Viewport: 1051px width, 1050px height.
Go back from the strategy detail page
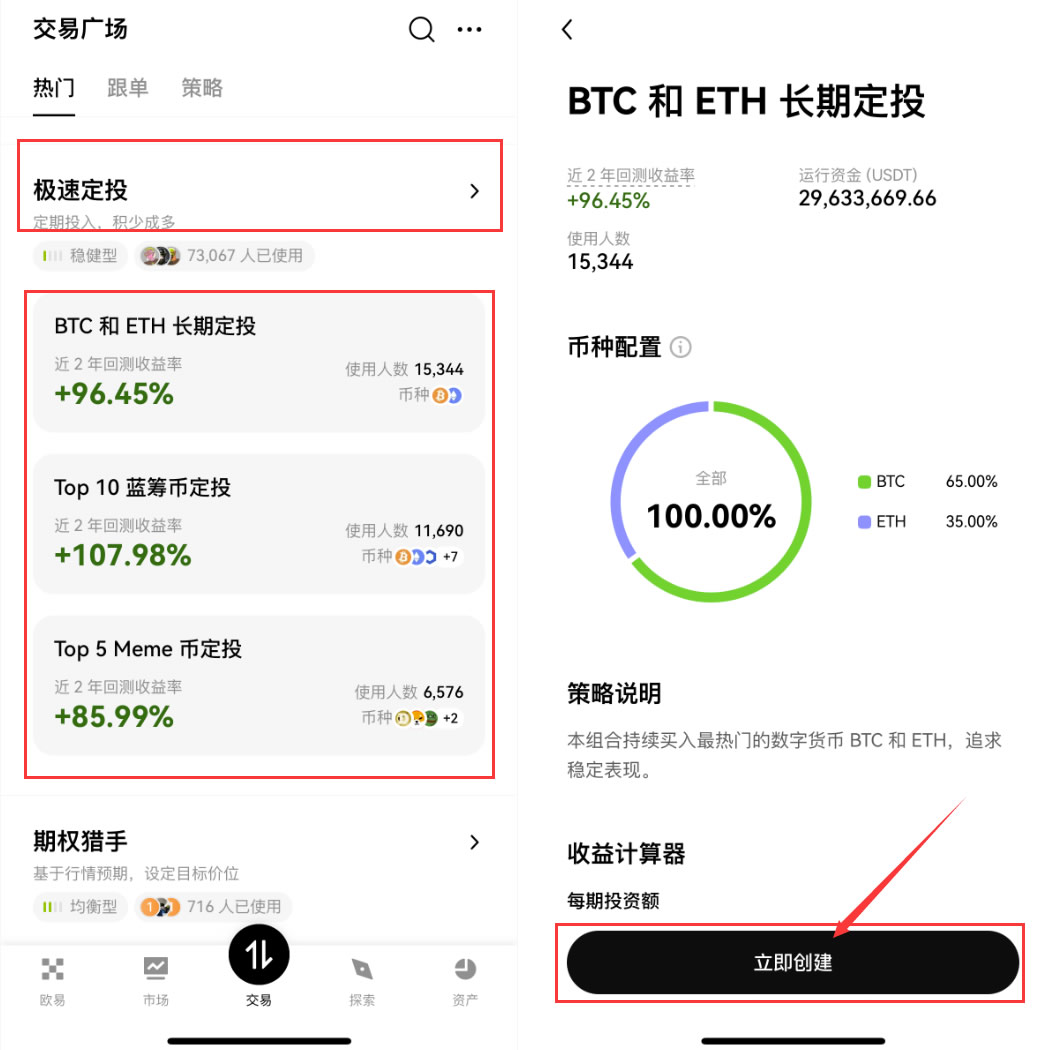click(567, 30)
